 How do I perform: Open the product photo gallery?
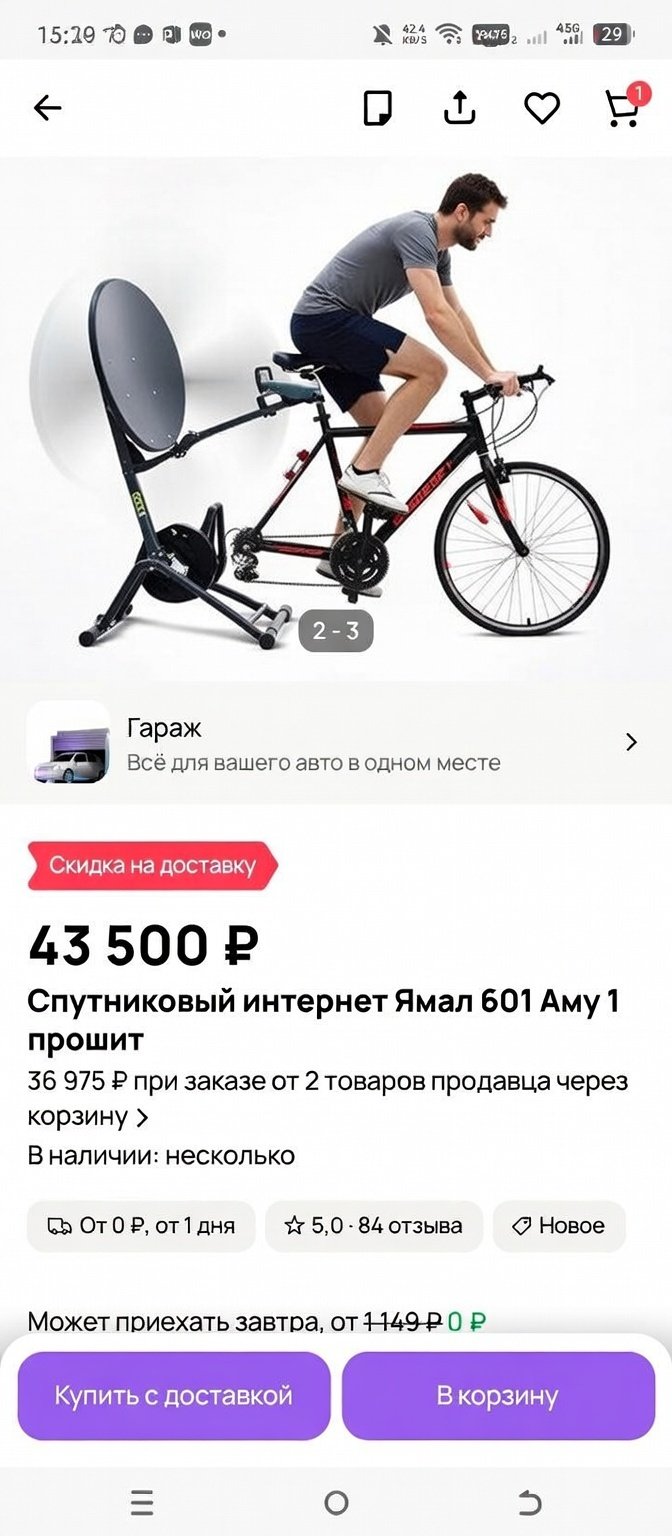[336, 418]
